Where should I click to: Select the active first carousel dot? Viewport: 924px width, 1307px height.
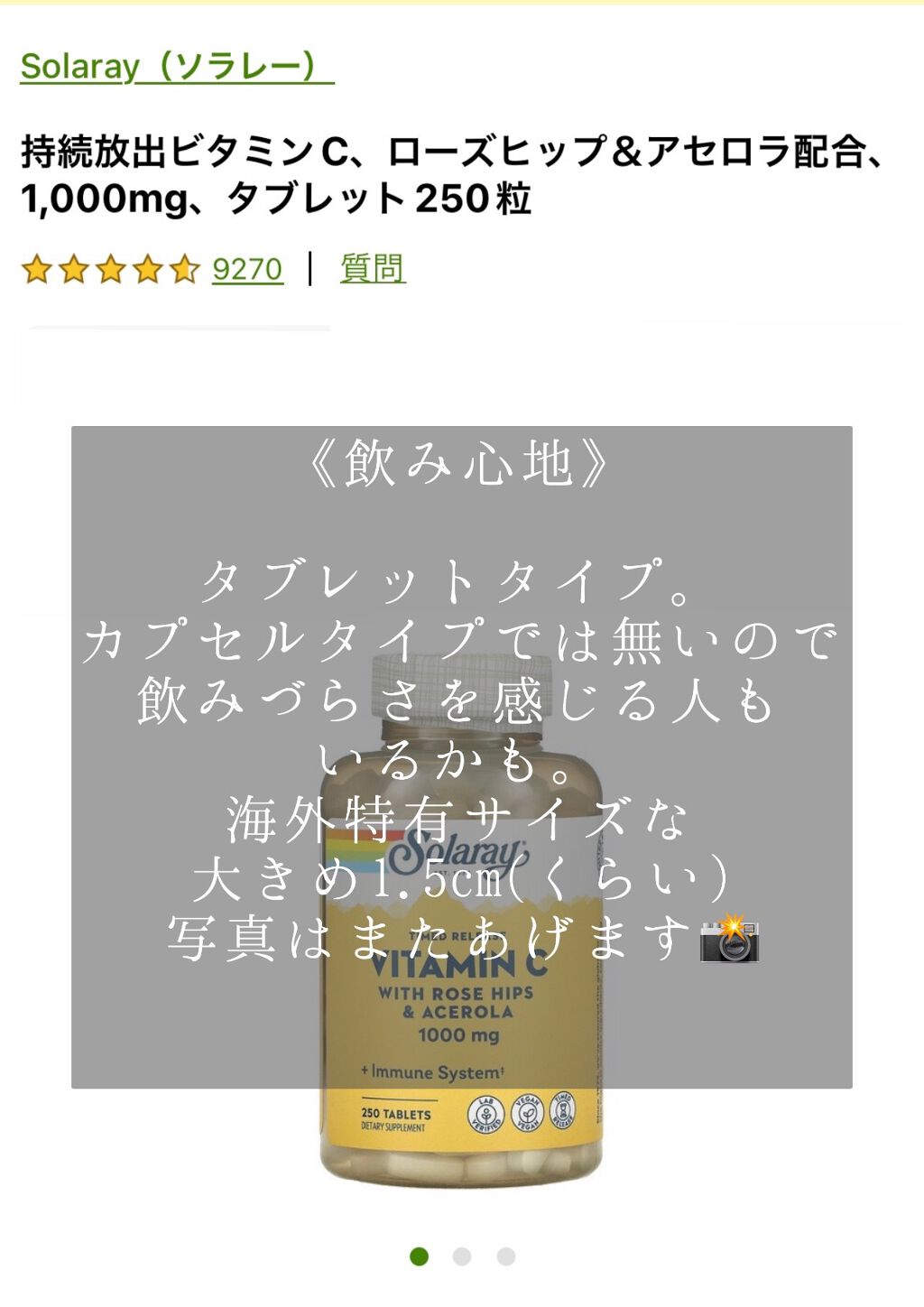(x=420, y=1255)
